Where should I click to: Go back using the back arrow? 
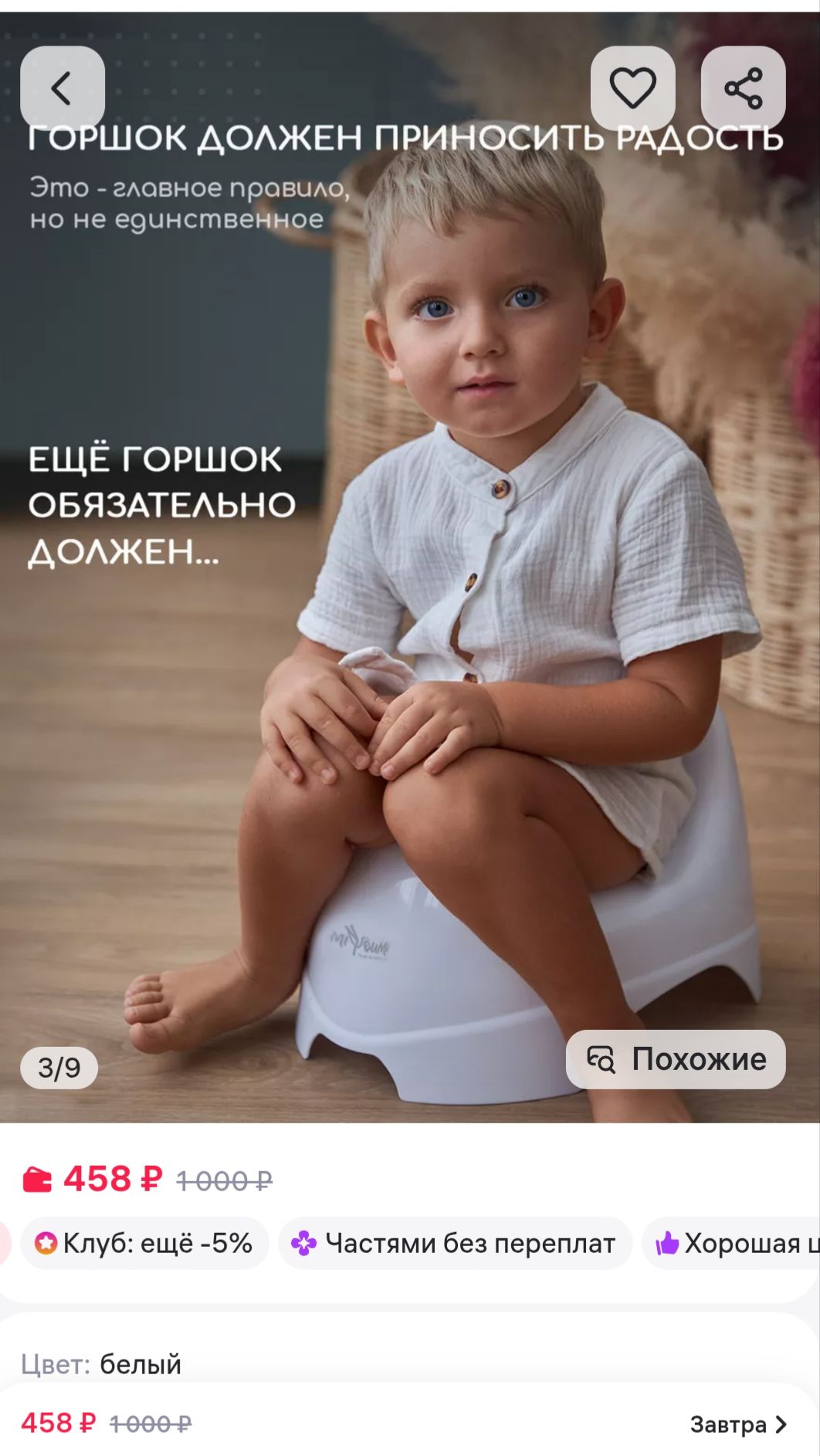62,87
